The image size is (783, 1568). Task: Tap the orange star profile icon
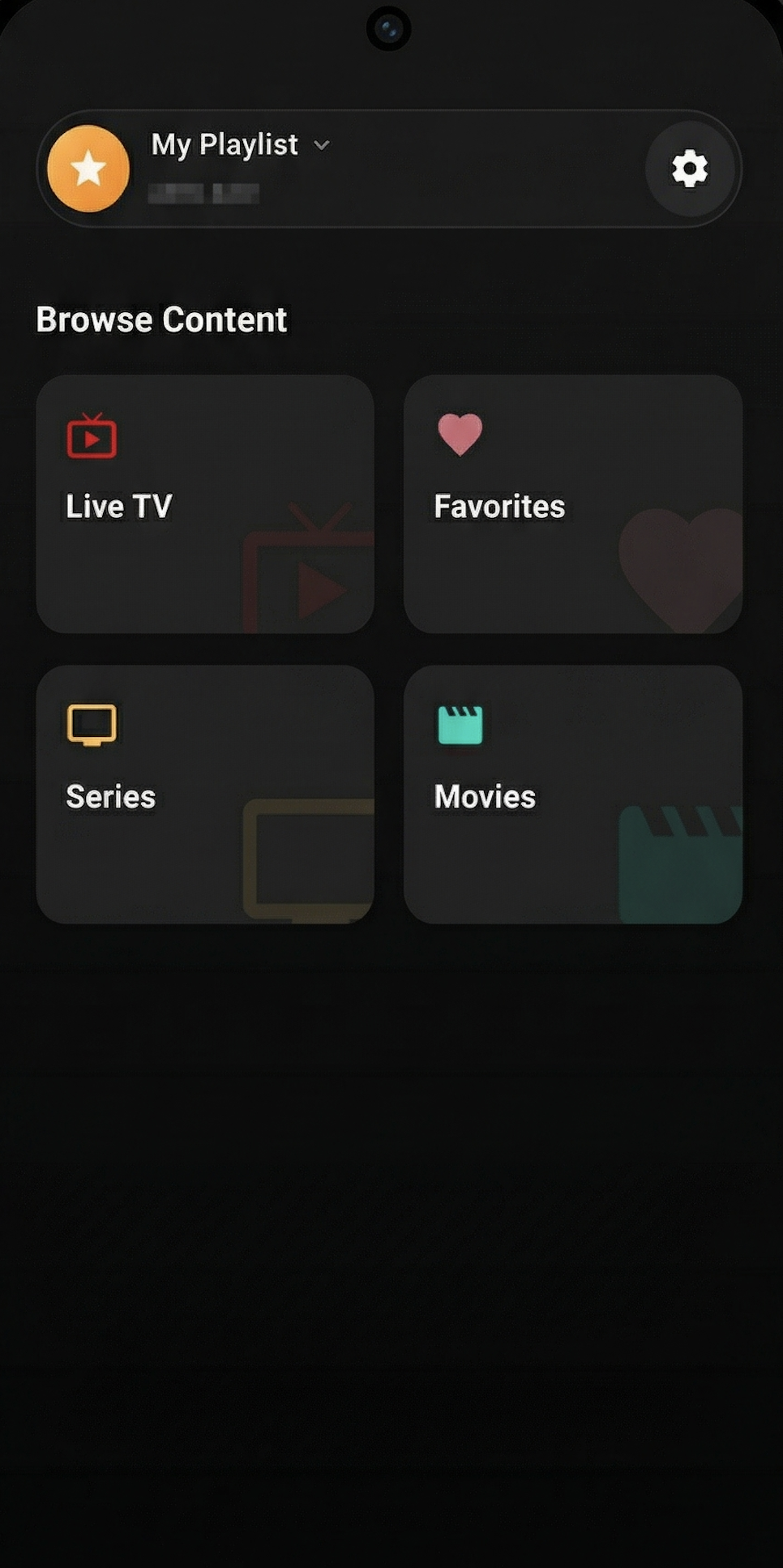click(88, 169)
